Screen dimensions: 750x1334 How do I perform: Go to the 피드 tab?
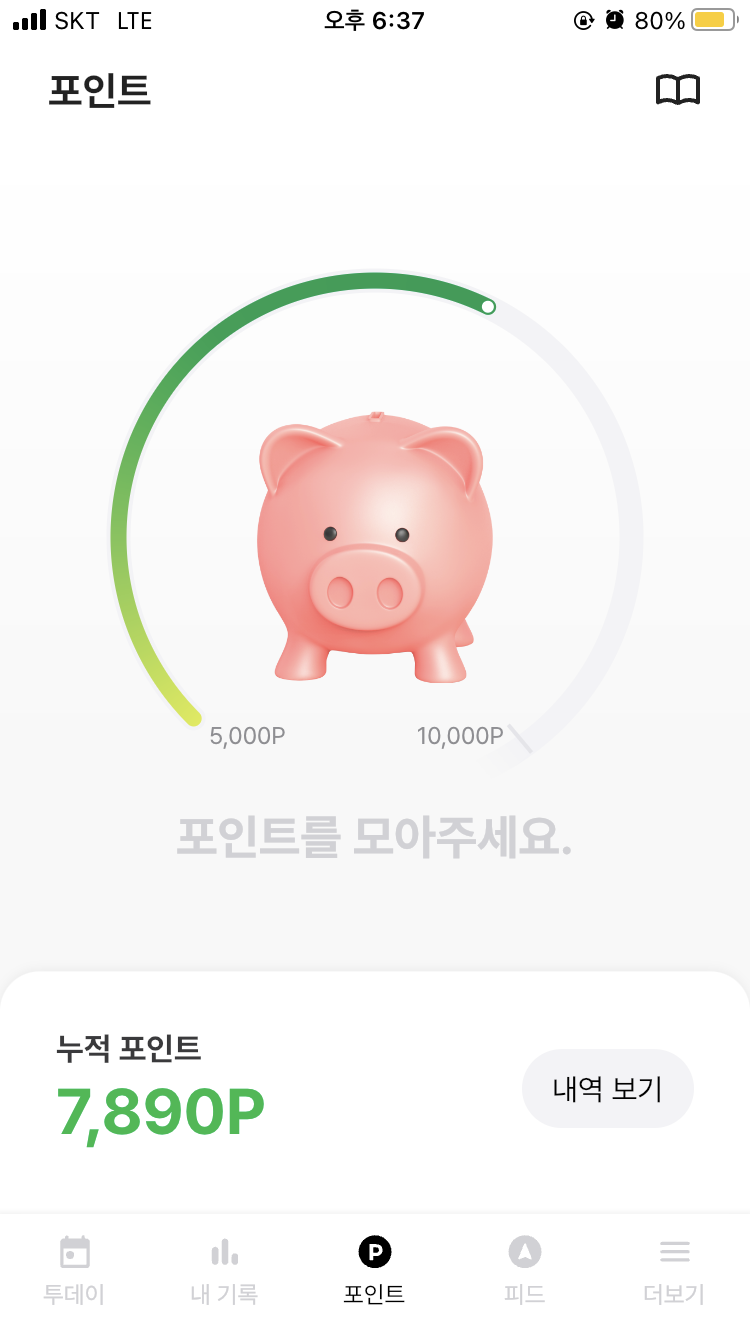coord(524,1268)
